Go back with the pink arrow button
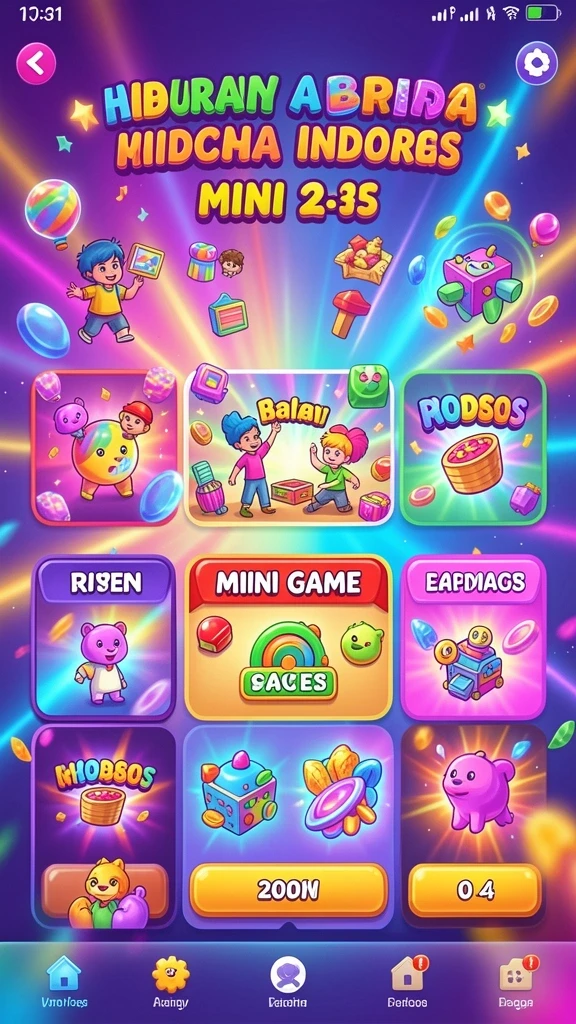Screen dimensions: 576x1024 [x=36, y=63]
